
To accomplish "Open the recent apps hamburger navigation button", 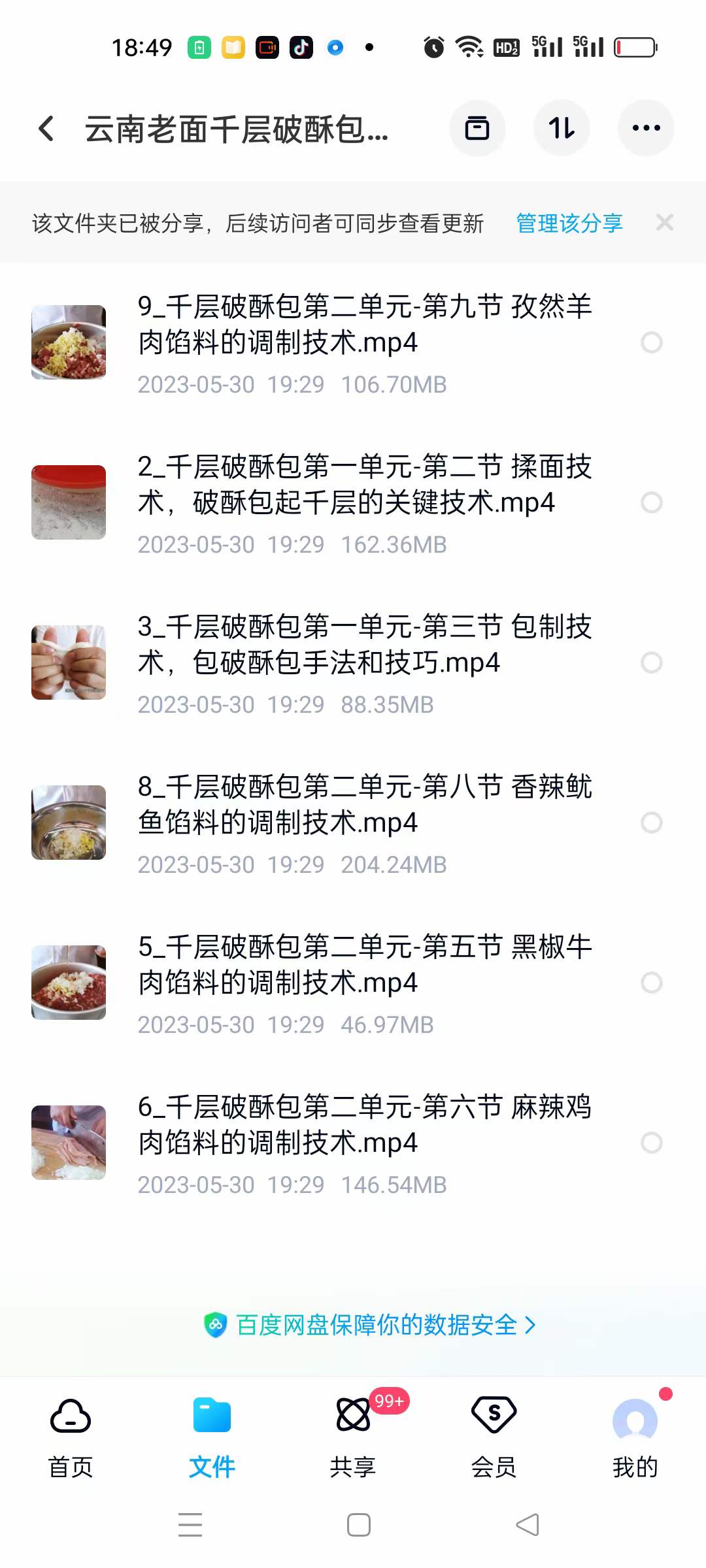I will pos(190,1525).
